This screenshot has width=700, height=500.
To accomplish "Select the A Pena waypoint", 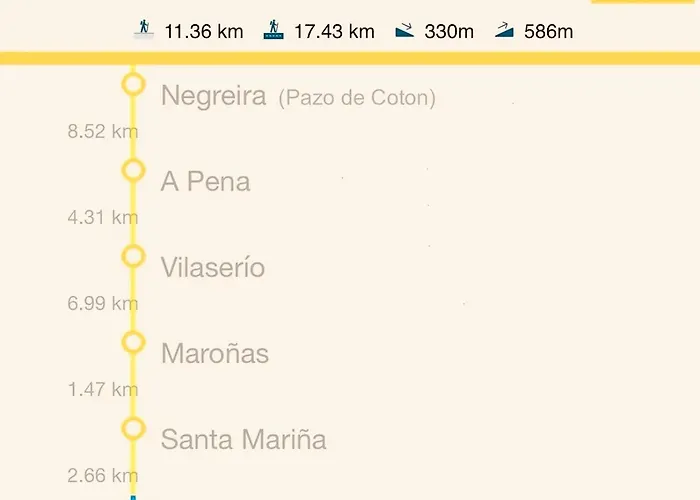I will click(205, 182).
